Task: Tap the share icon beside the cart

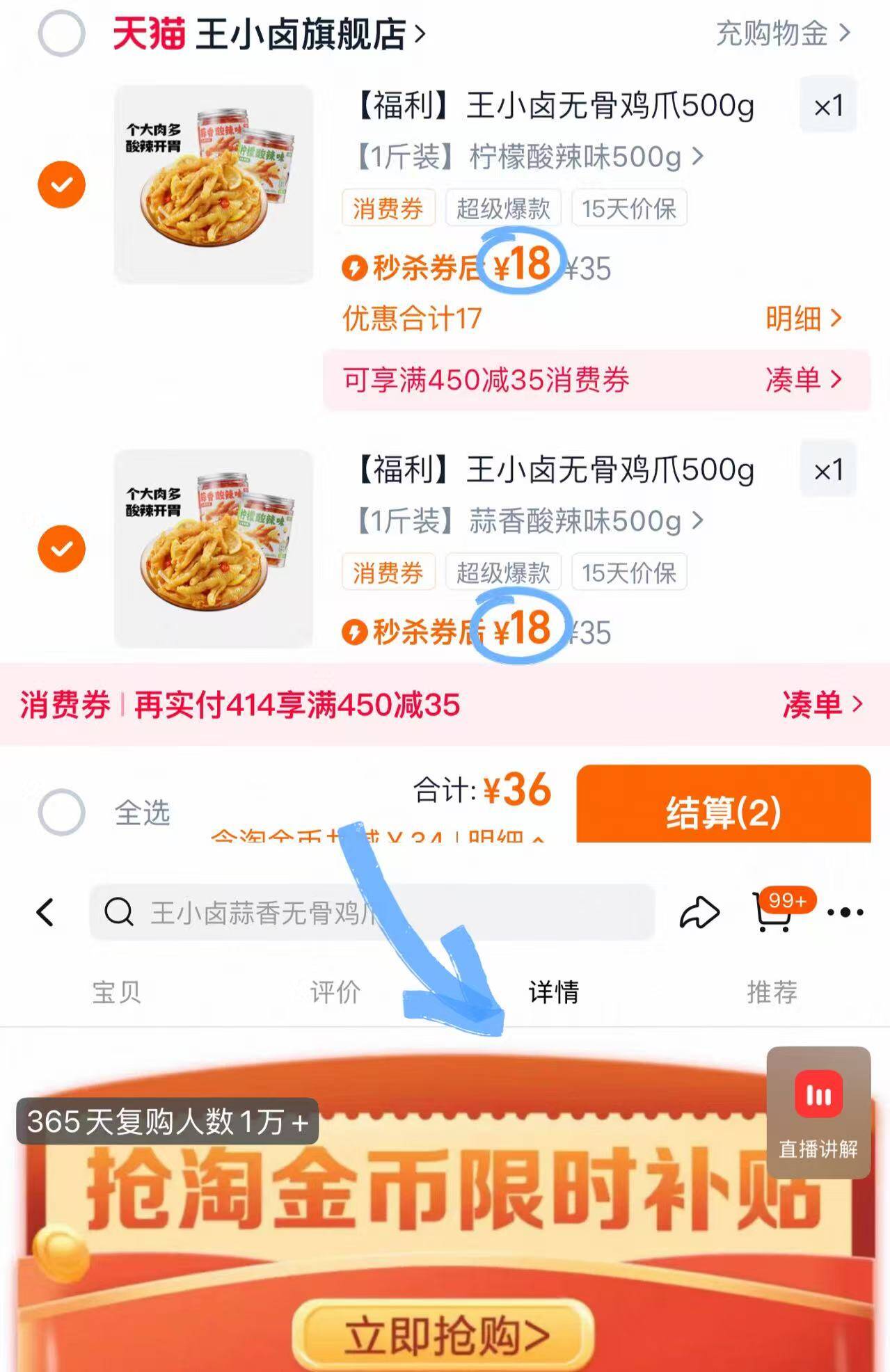Action: coord(701,910)
